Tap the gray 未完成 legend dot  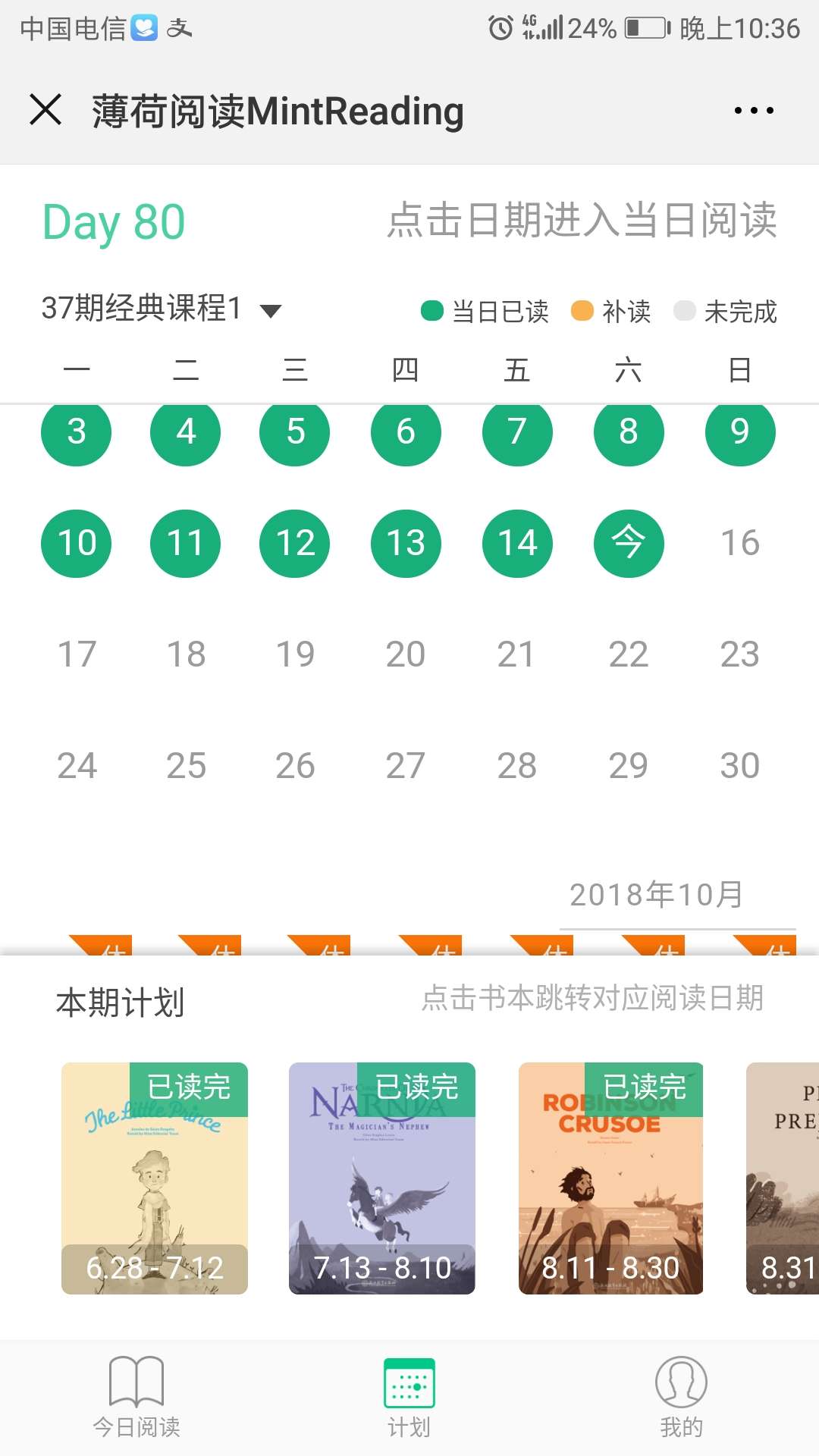coord(685,311)
